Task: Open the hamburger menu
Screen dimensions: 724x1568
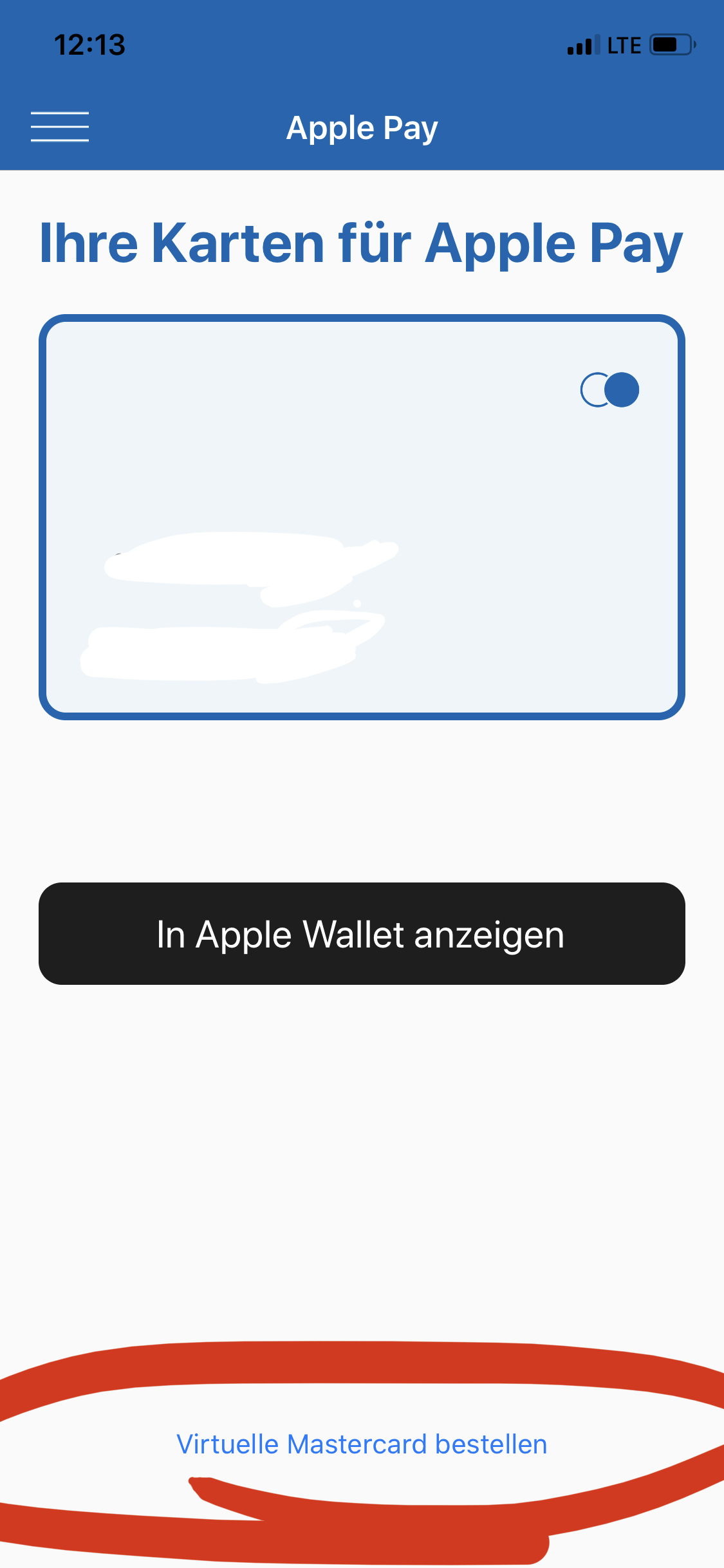Action: point(60,127)
